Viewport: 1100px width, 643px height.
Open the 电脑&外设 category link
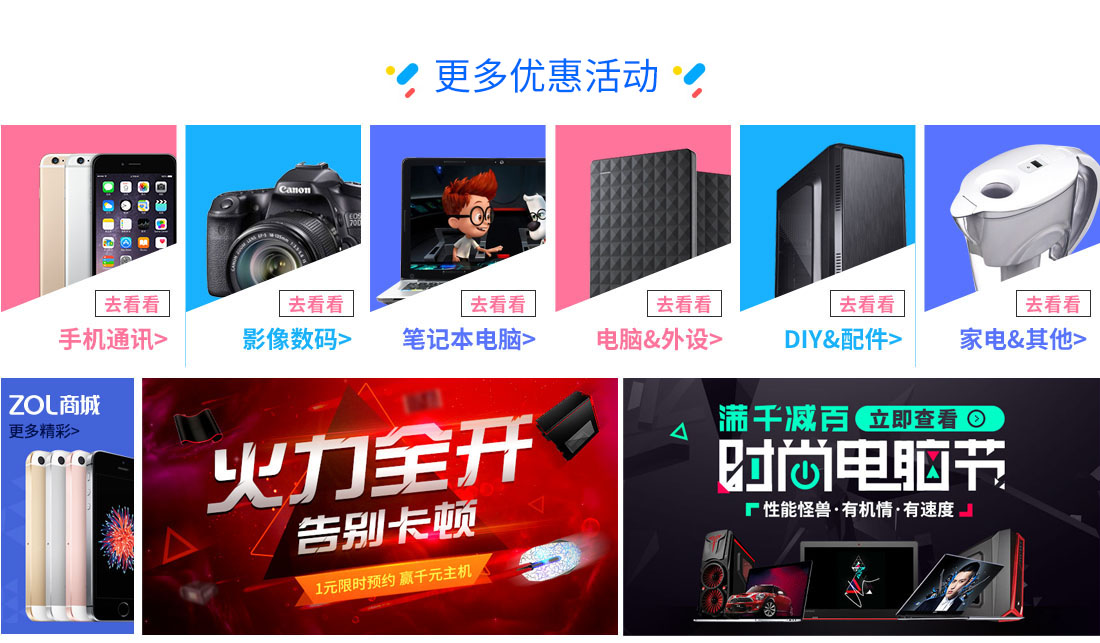coord(659,339)
